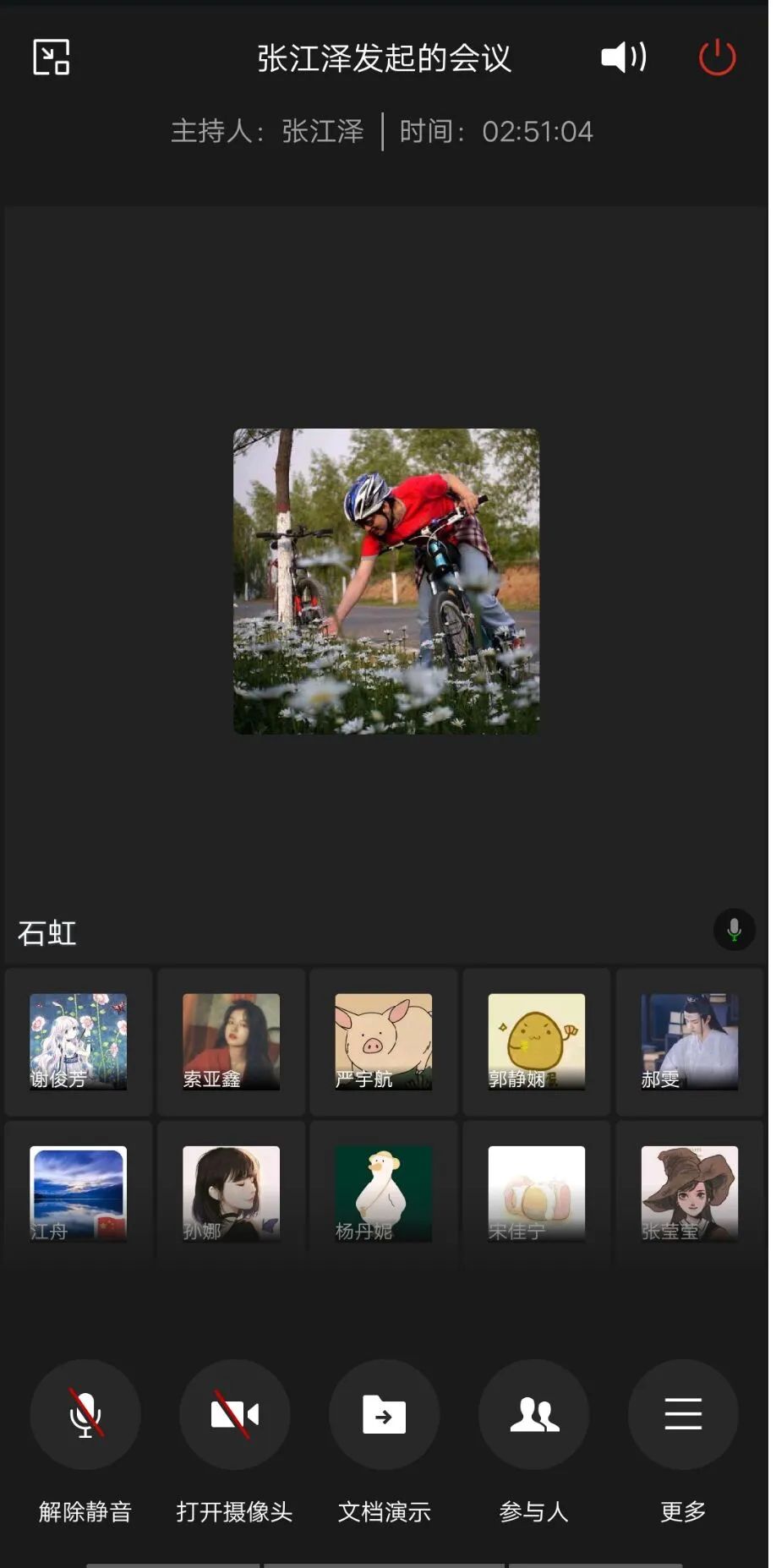
Task: Toggle the speaker audio output
Action: pos(623,57)
